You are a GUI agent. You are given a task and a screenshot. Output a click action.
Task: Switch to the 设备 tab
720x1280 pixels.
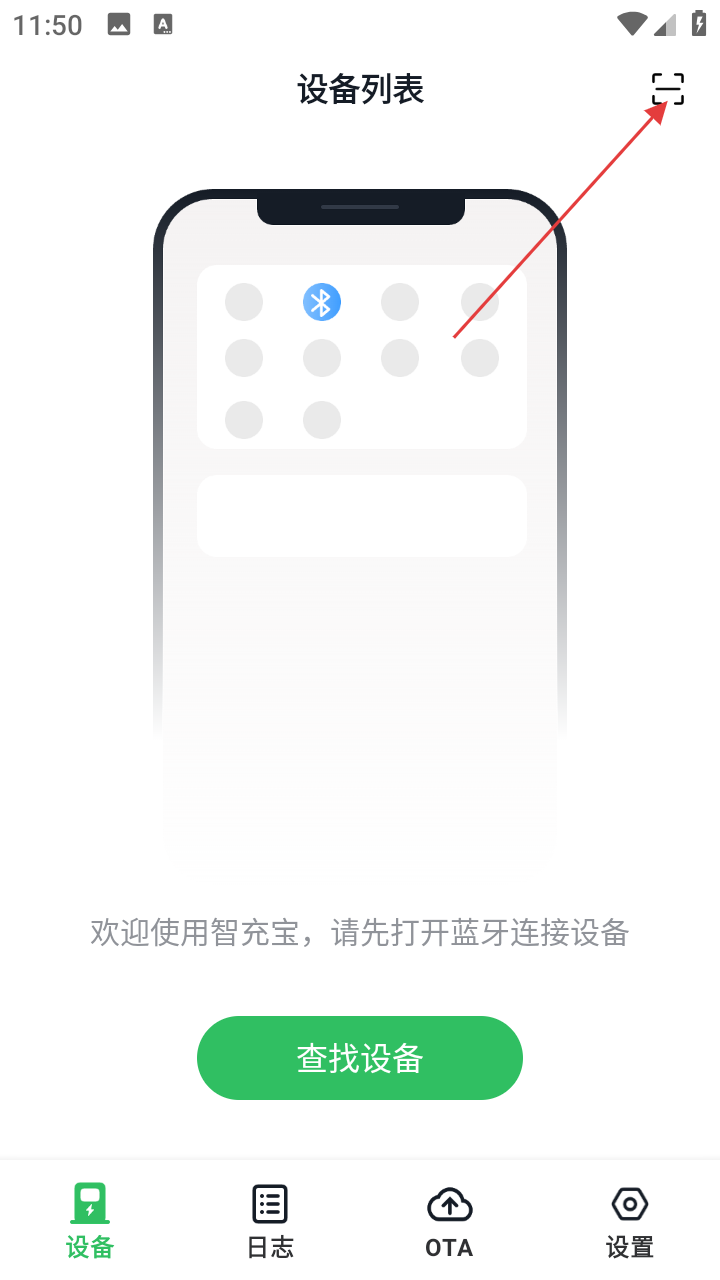click(90, 1220)
